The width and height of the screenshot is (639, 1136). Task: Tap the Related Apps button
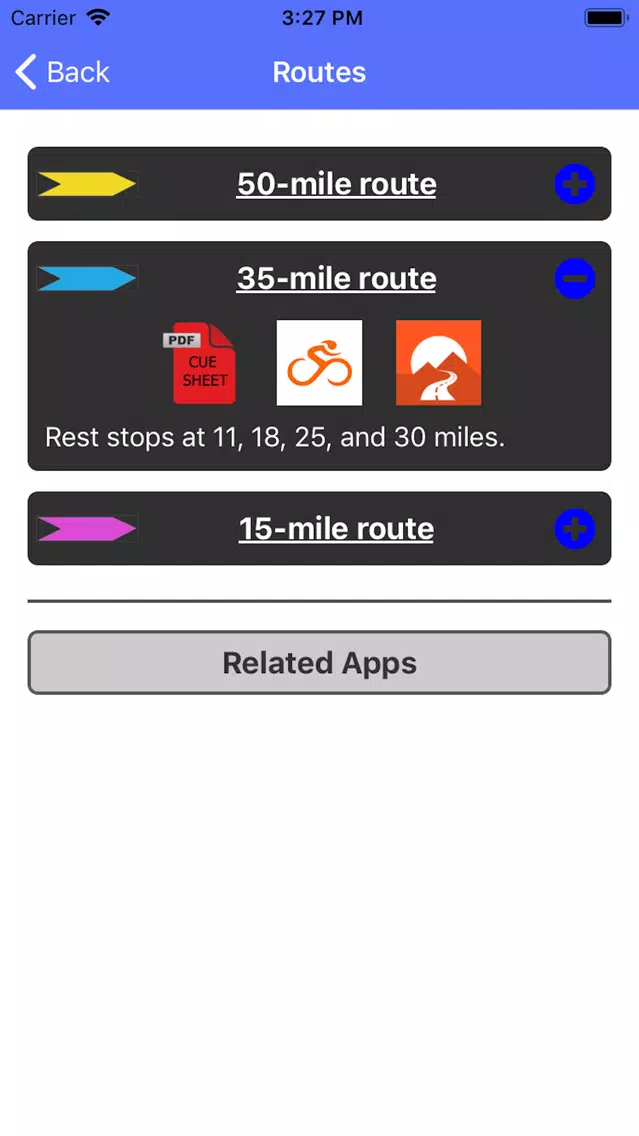point(320,663)
